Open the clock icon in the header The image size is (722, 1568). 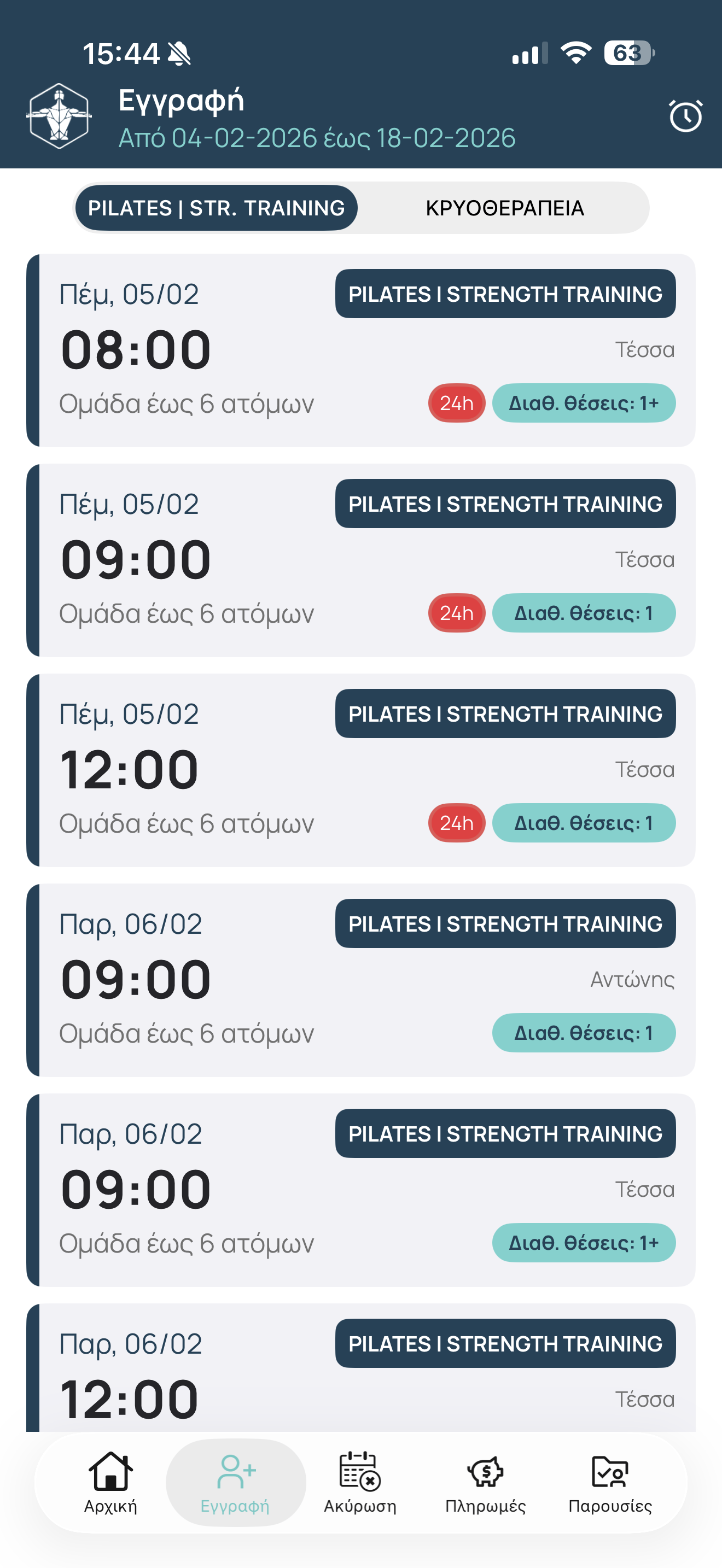pyautogui.click(x=685, y=116)
